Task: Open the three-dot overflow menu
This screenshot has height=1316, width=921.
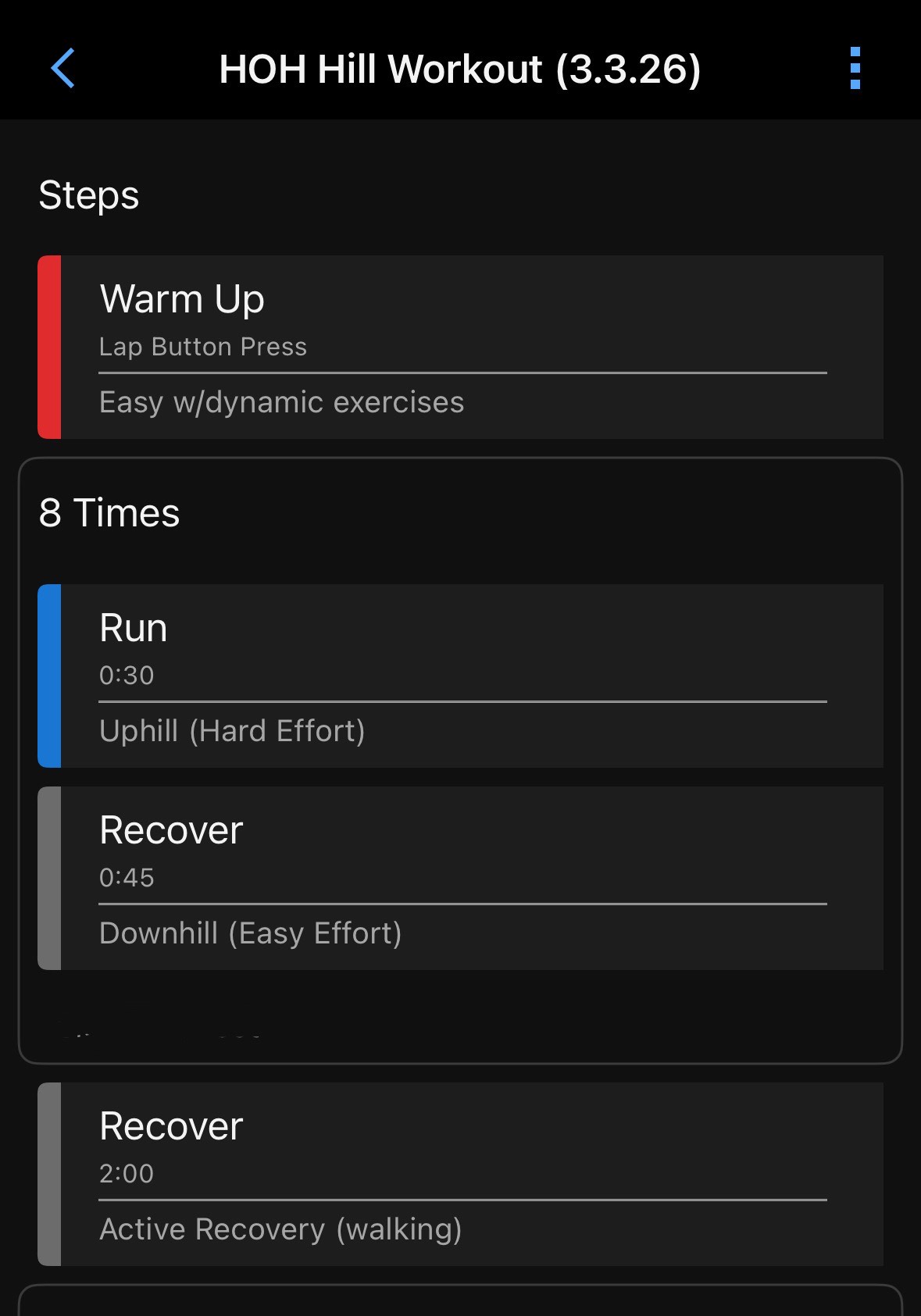Action: pos(855,69)
